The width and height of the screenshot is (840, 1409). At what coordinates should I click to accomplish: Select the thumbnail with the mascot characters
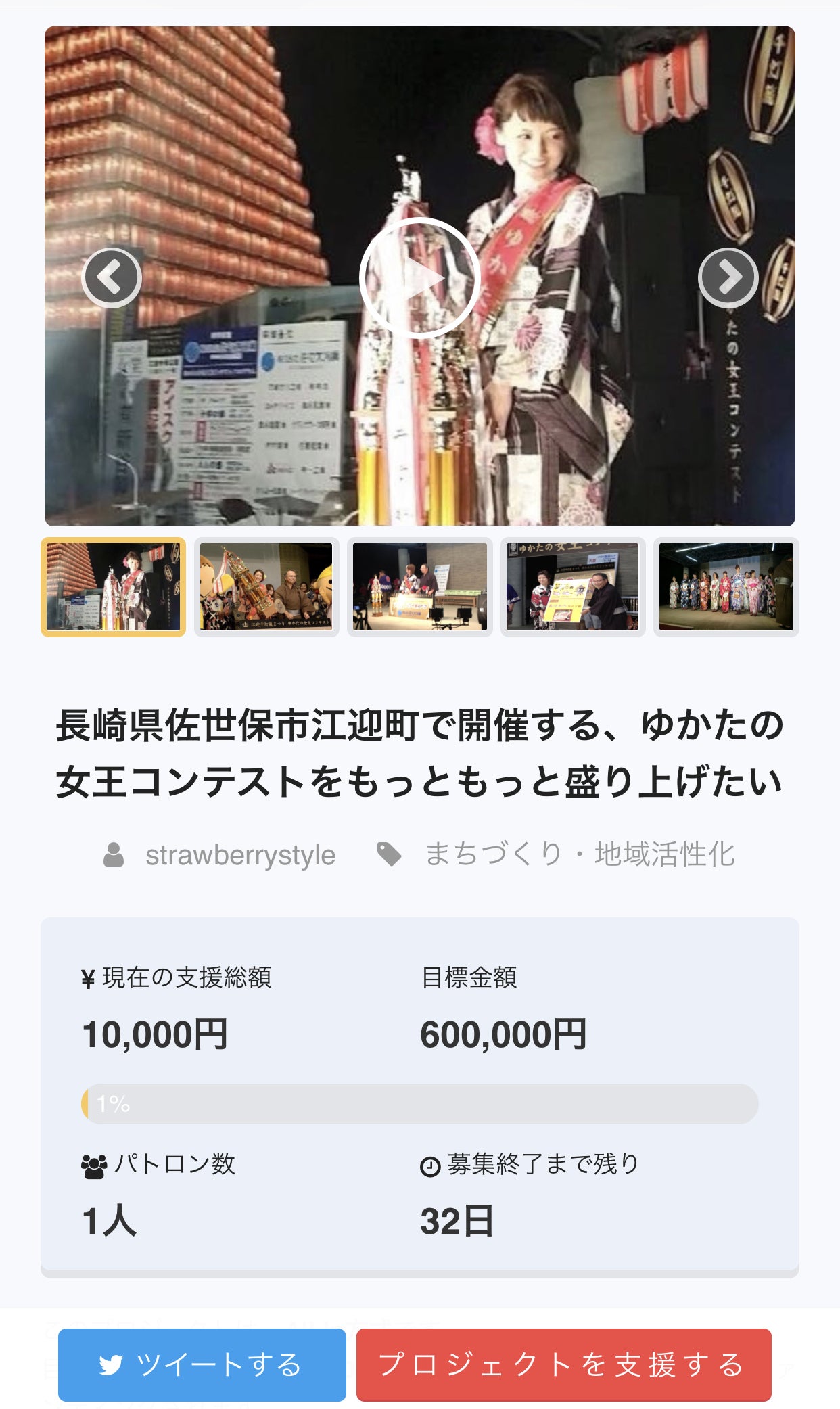(x=266, y=586)
